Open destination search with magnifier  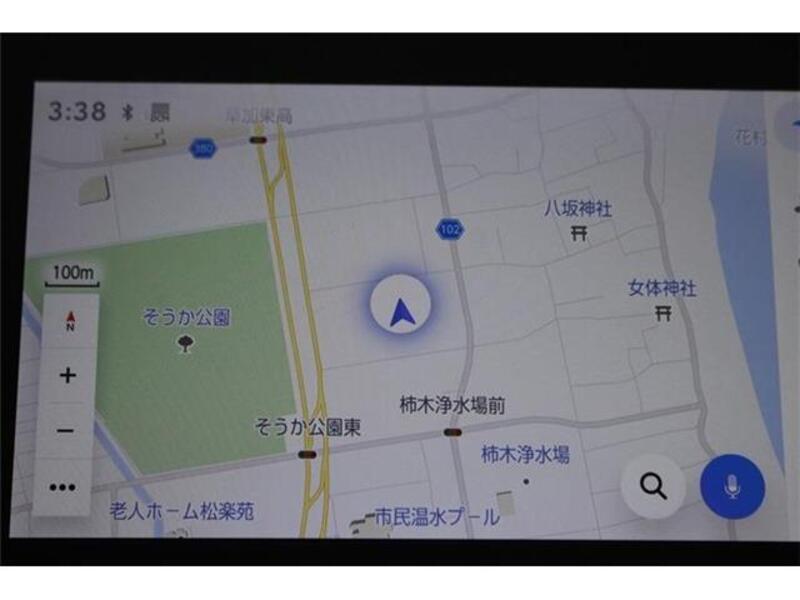(653, 487)
